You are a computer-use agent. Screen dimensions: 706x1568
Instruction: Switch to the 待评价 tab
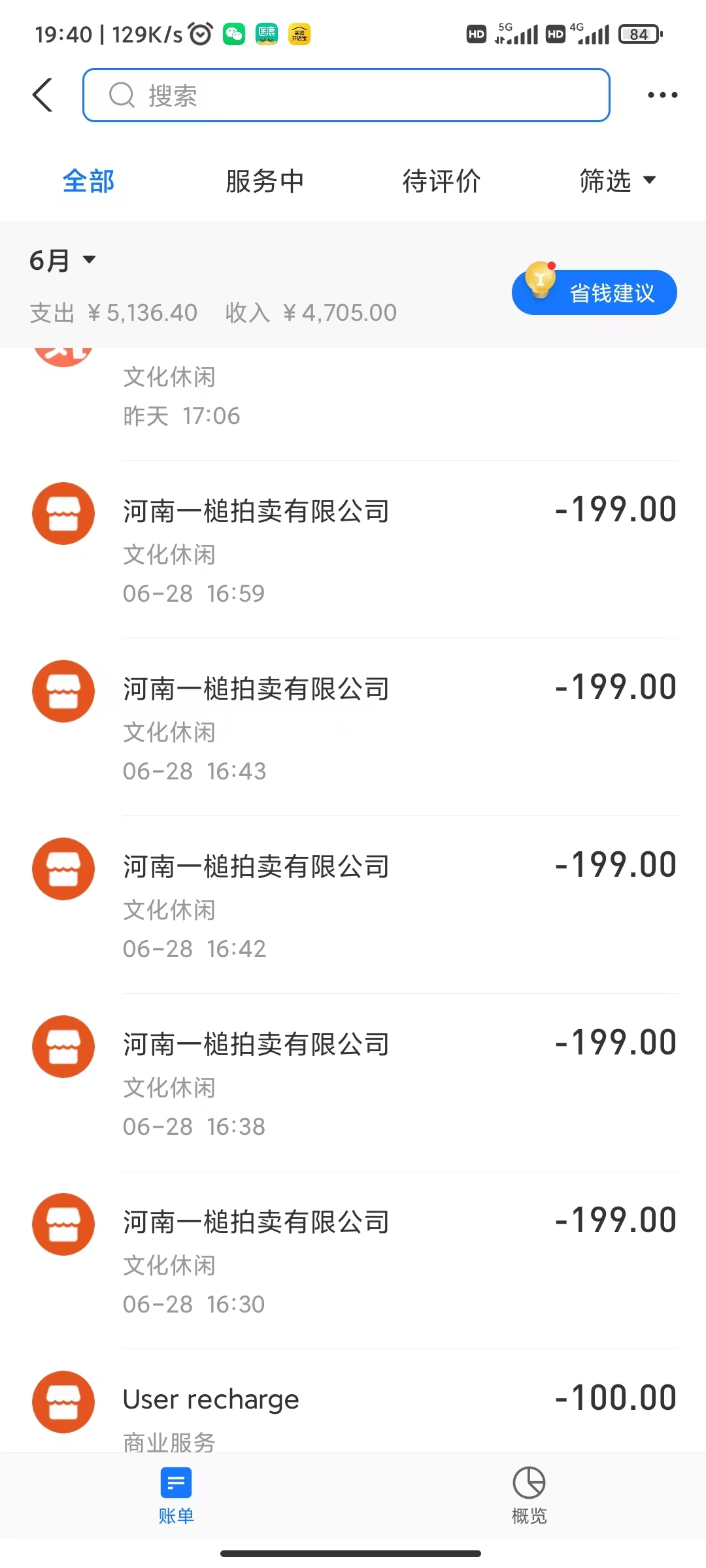coord(441,181)
